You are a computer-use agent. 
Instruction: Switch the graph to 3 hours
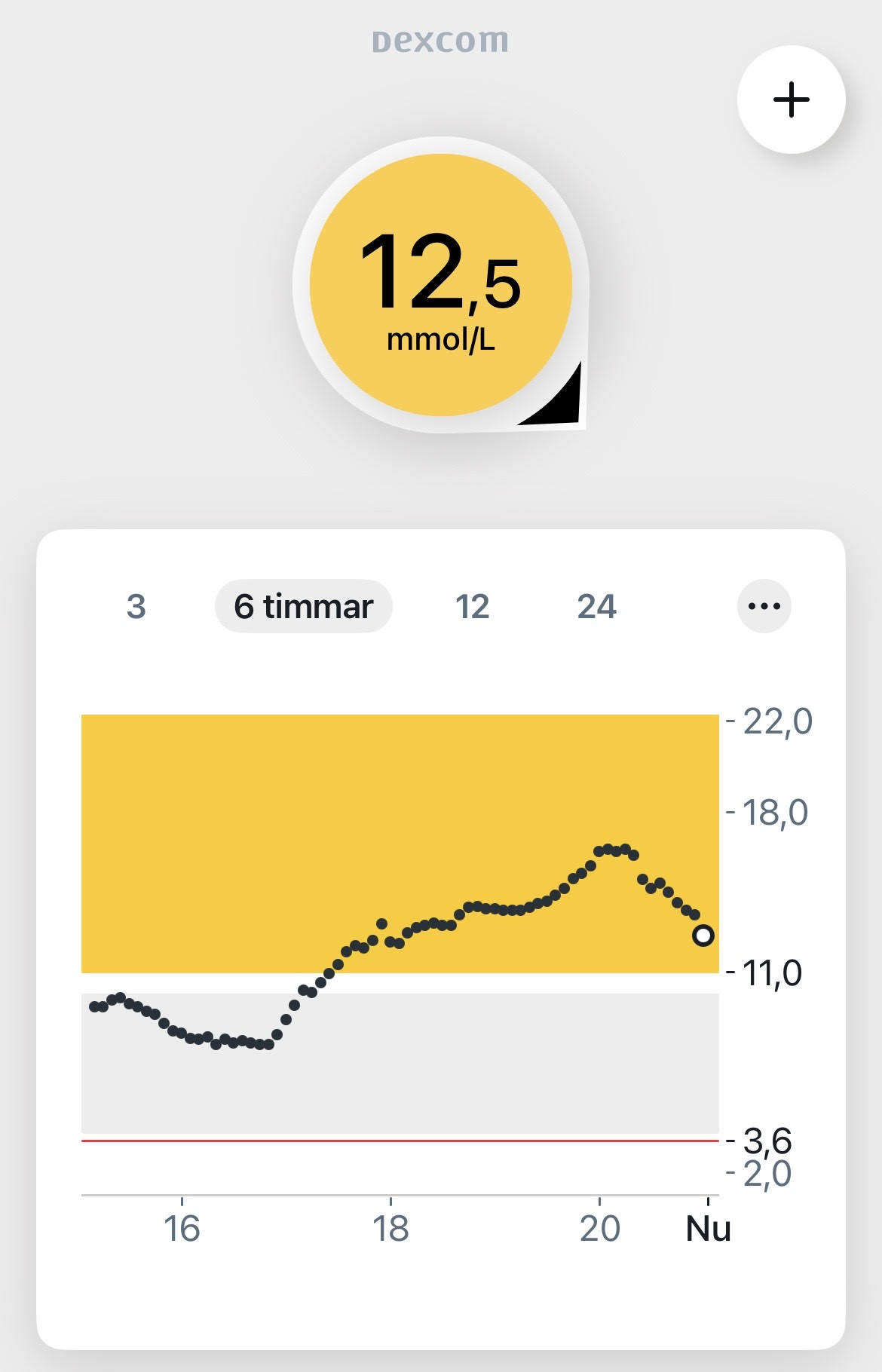(x=136, y=606)
